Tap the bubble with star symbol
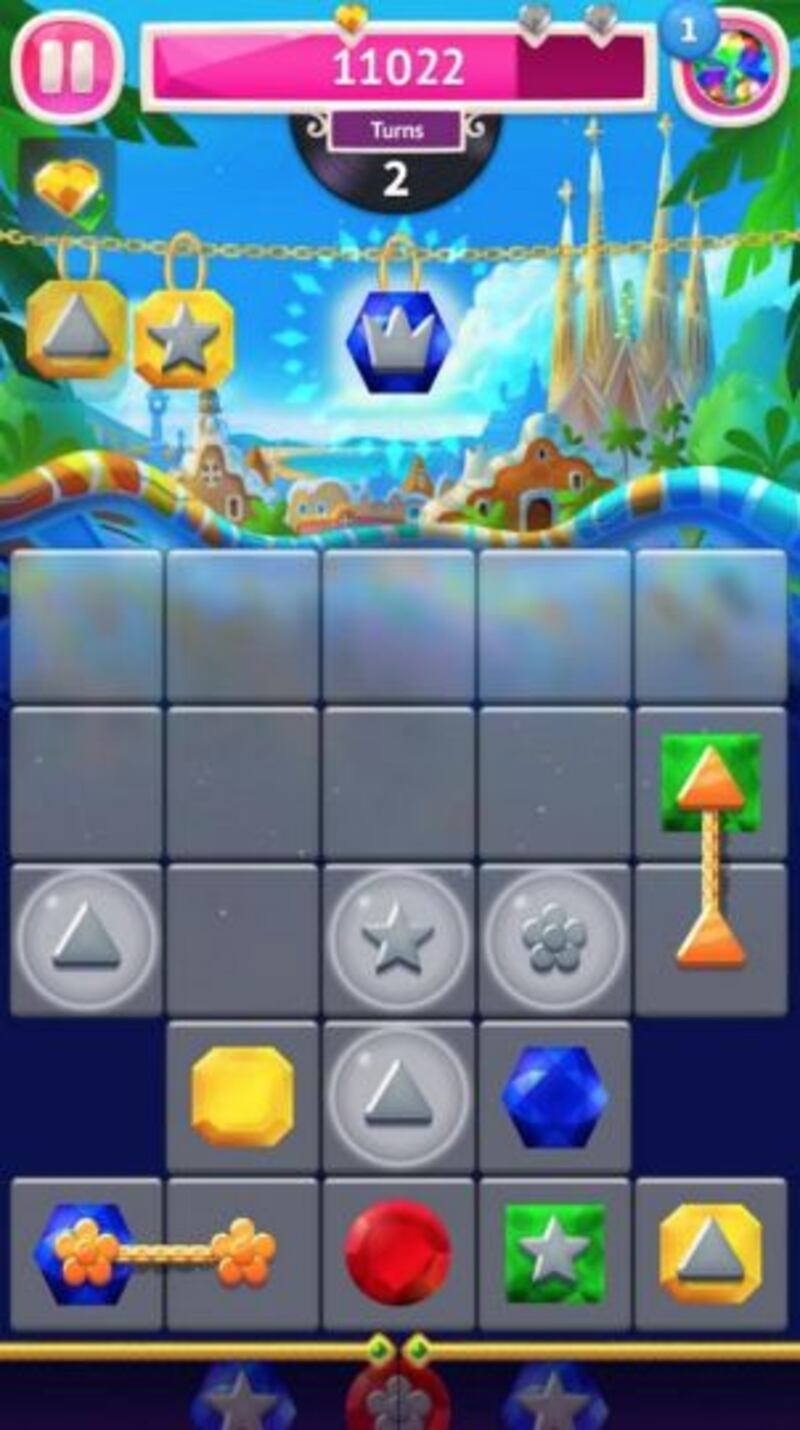This screenshot has width=800, height=1430. tap(398, 940)
